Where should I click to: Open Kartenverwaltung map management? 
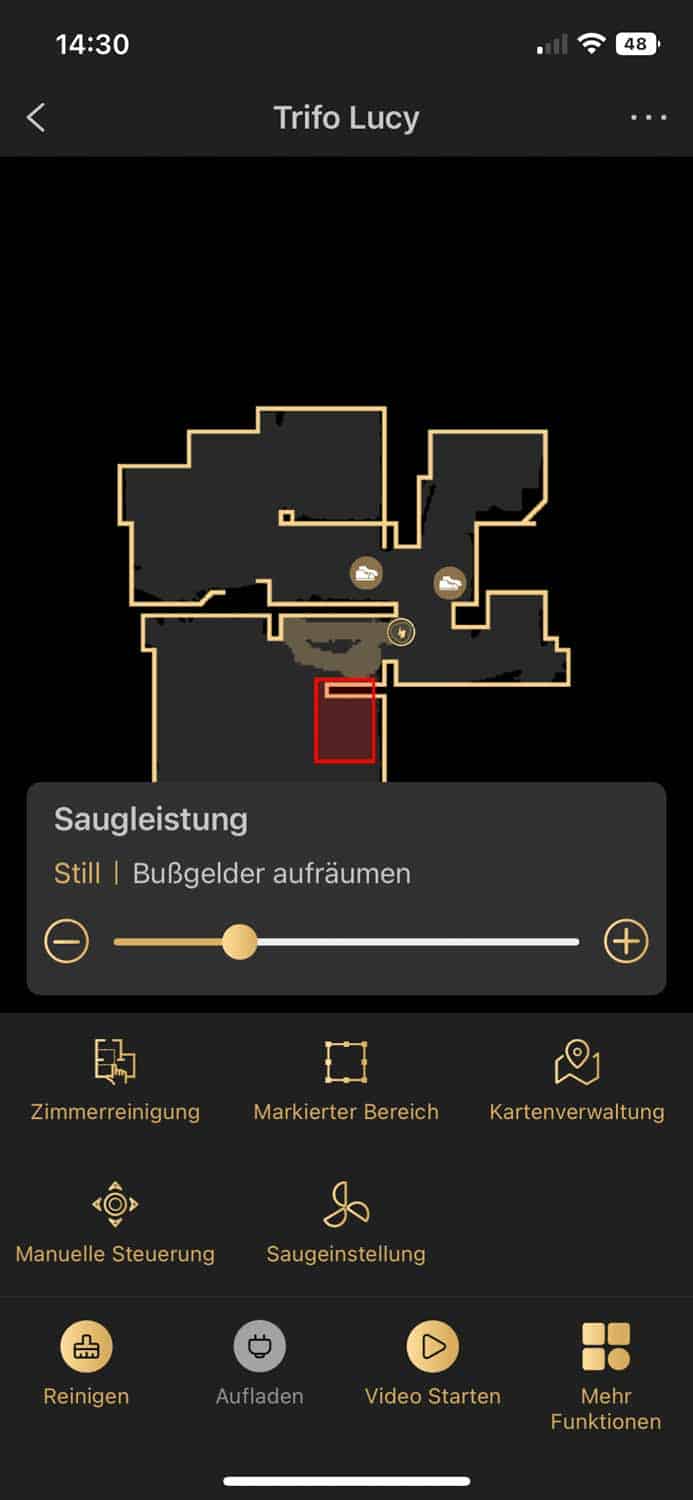(x=577, y=1078)
